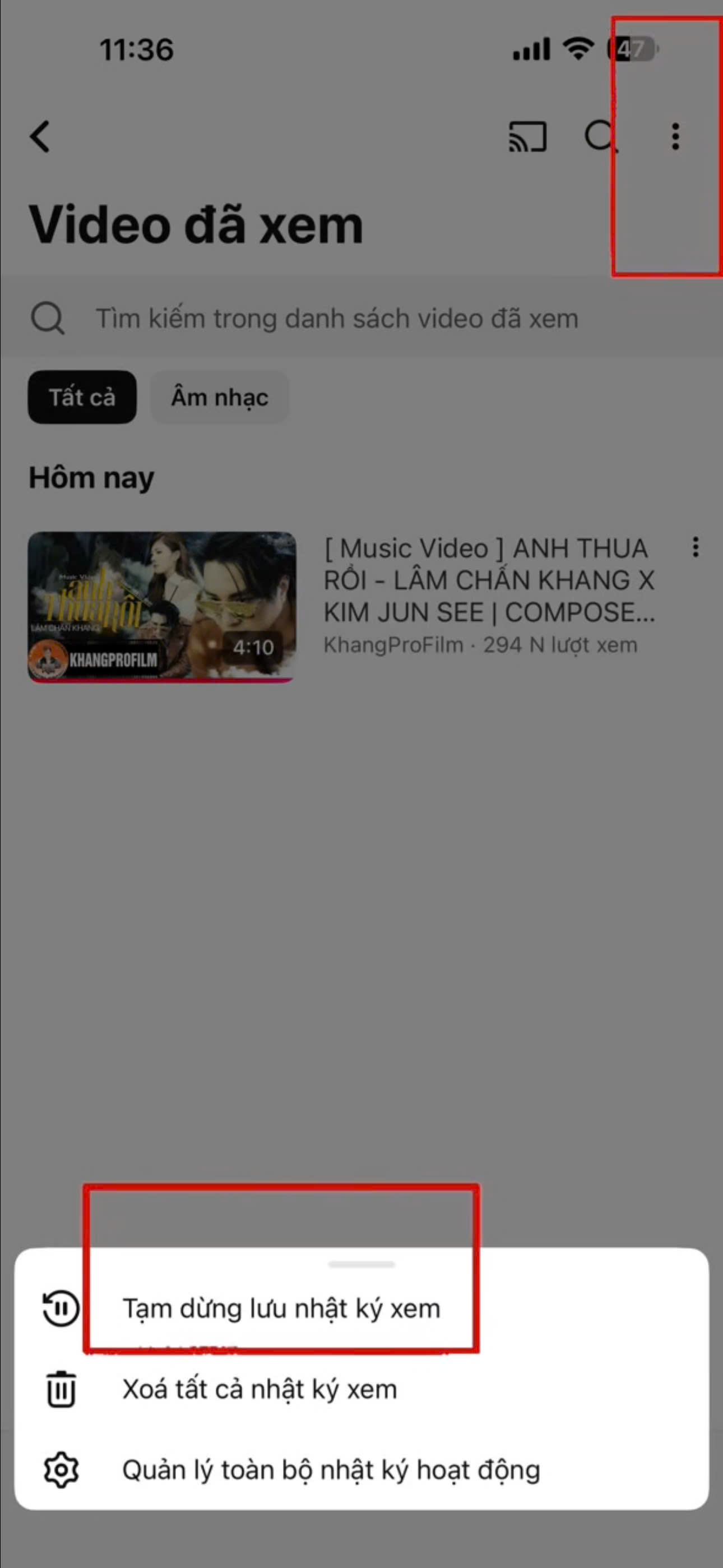Dismiss sheet using the drag handle

361,1264
